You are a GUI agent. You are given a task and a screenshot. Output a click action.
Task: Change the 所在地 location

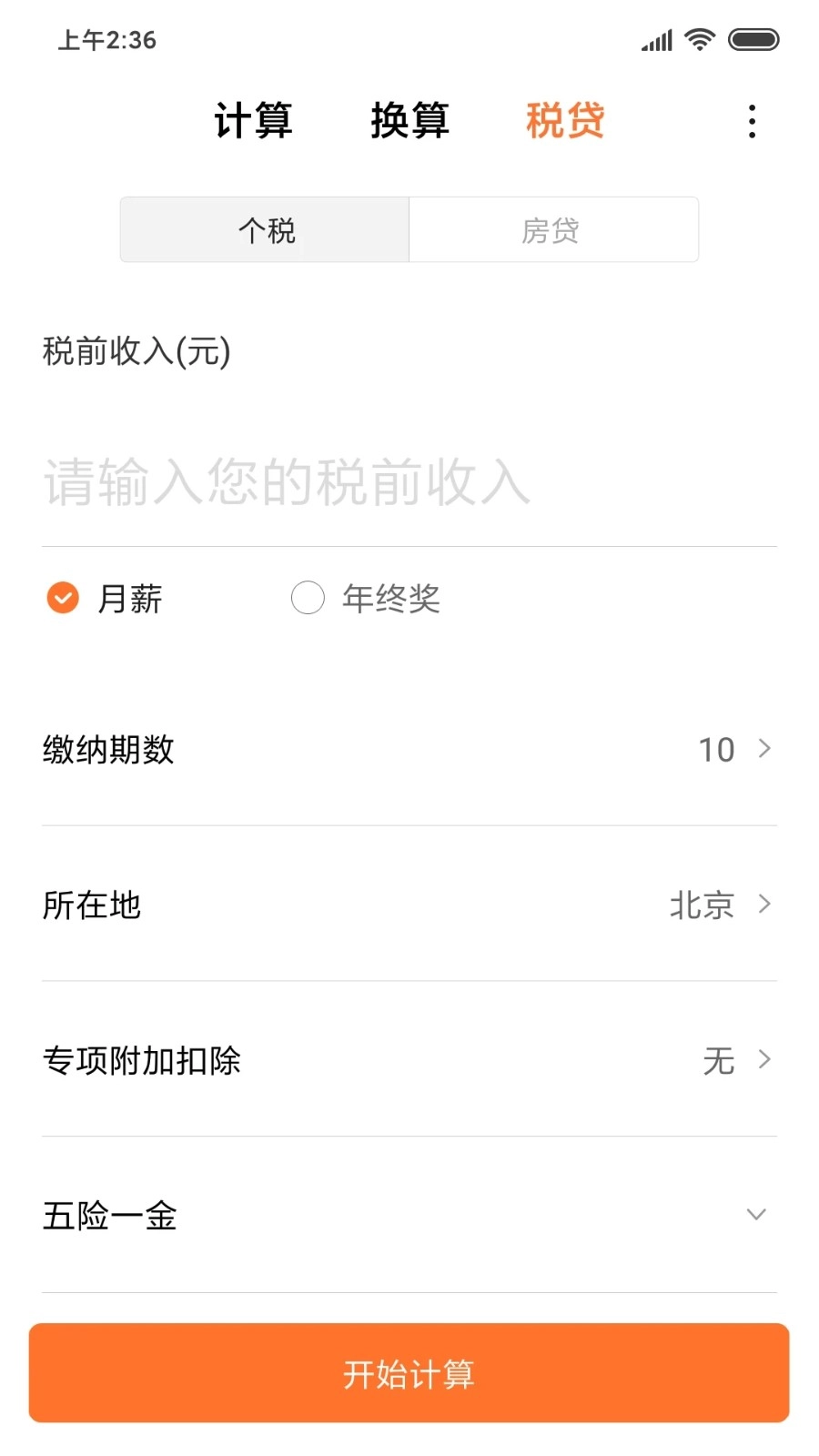pyautogui.click(x=409, y=905)
